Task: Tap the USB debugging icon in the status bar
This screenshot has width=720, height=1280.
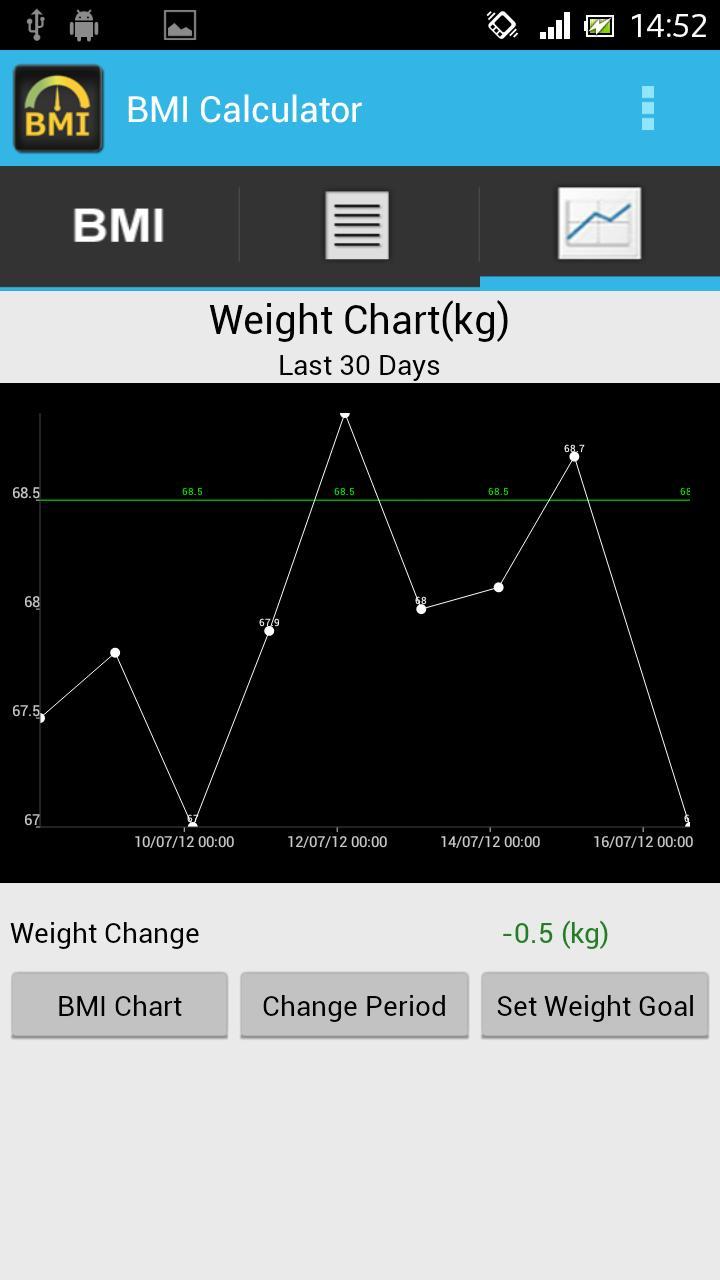Action: coord(36,26)
